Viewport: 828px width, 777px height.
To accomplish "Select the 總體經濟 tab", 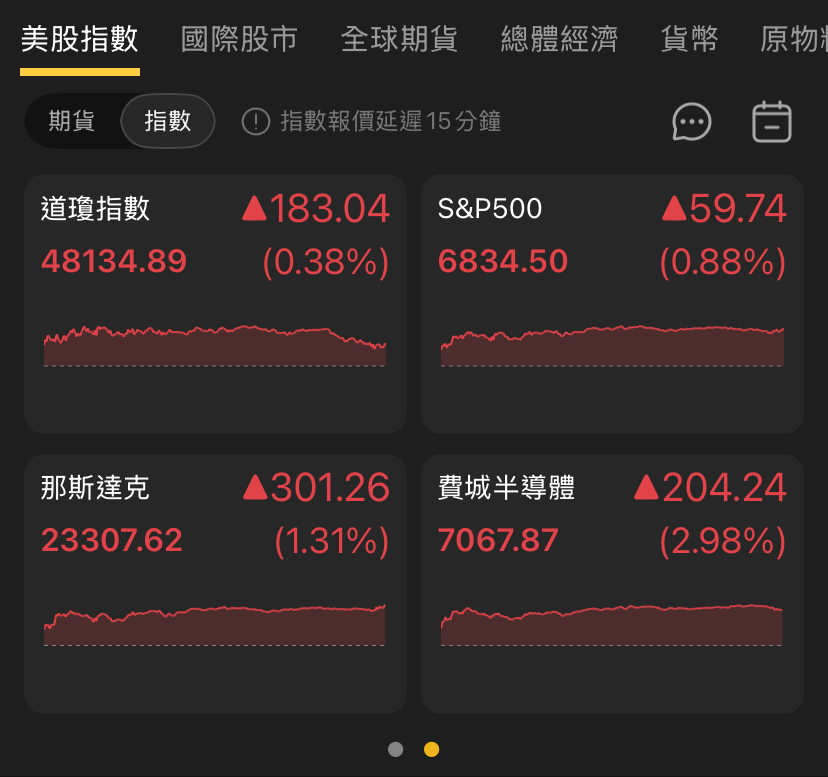I will [559, 40].
